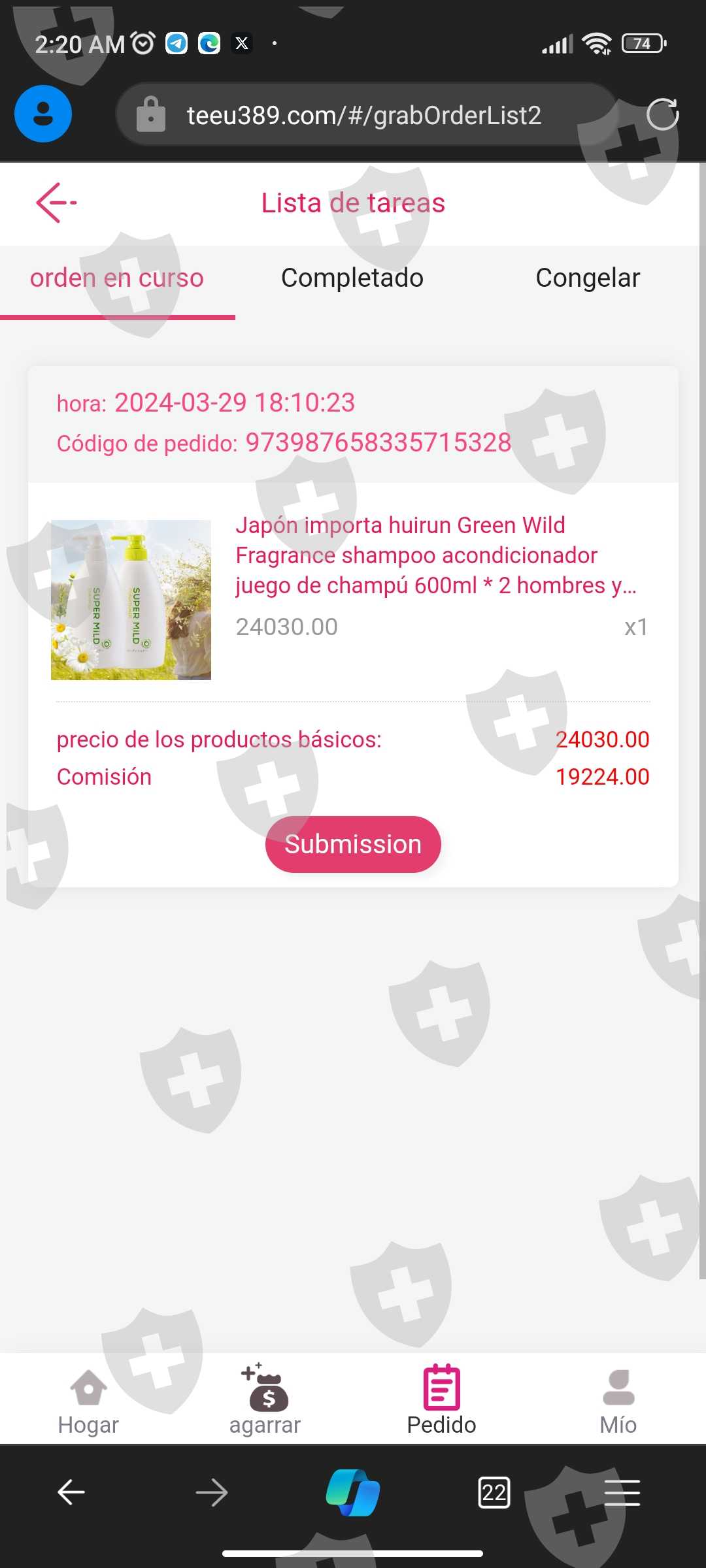Image resolution: width=706 pixels, height=1568 pixels.
Task: Tap the address bar showing teeu389.com
Action: pos(366,115)
